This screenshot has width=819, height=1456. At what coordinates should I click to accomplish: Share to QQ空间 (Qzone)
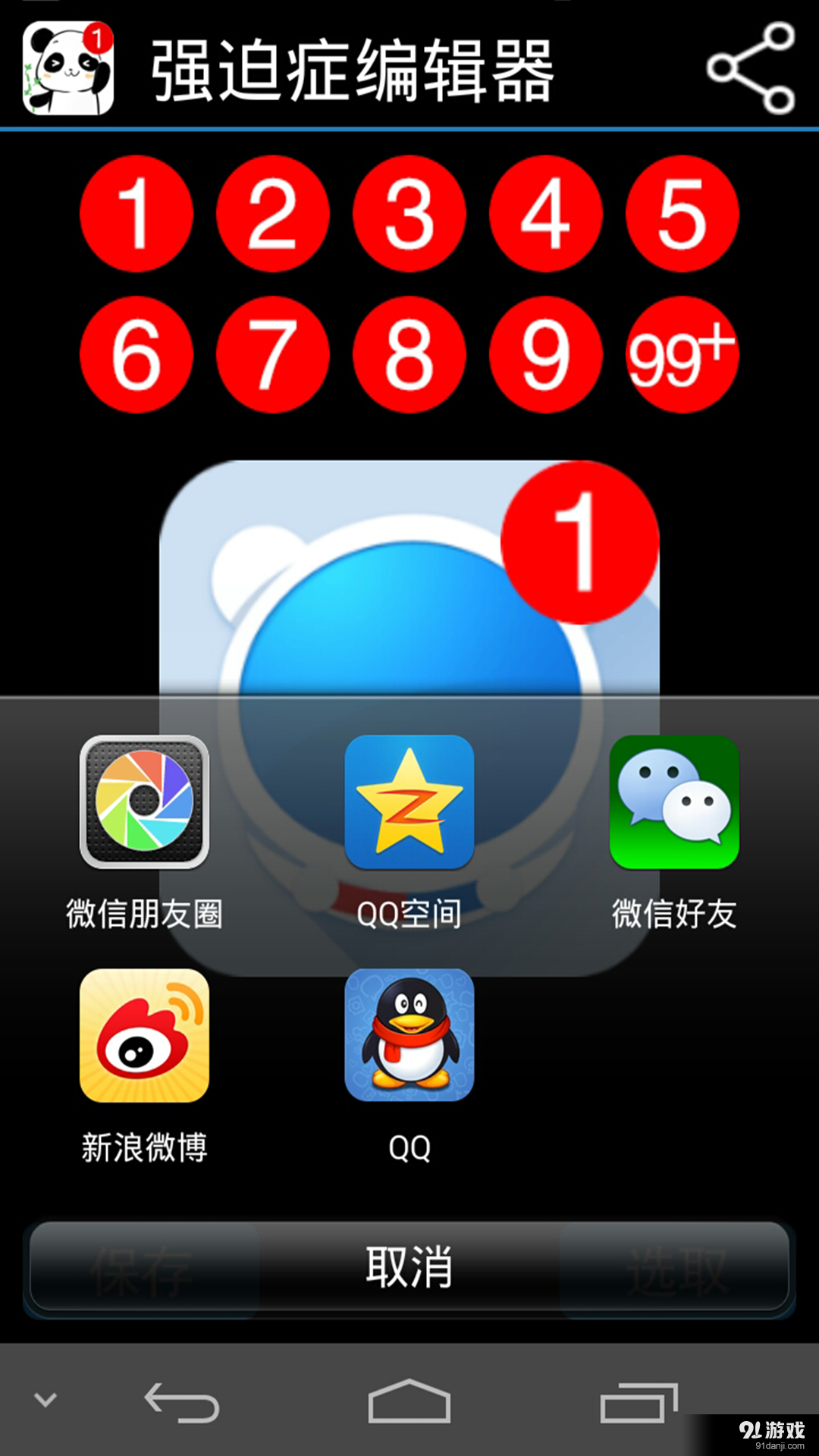(409, 804)
